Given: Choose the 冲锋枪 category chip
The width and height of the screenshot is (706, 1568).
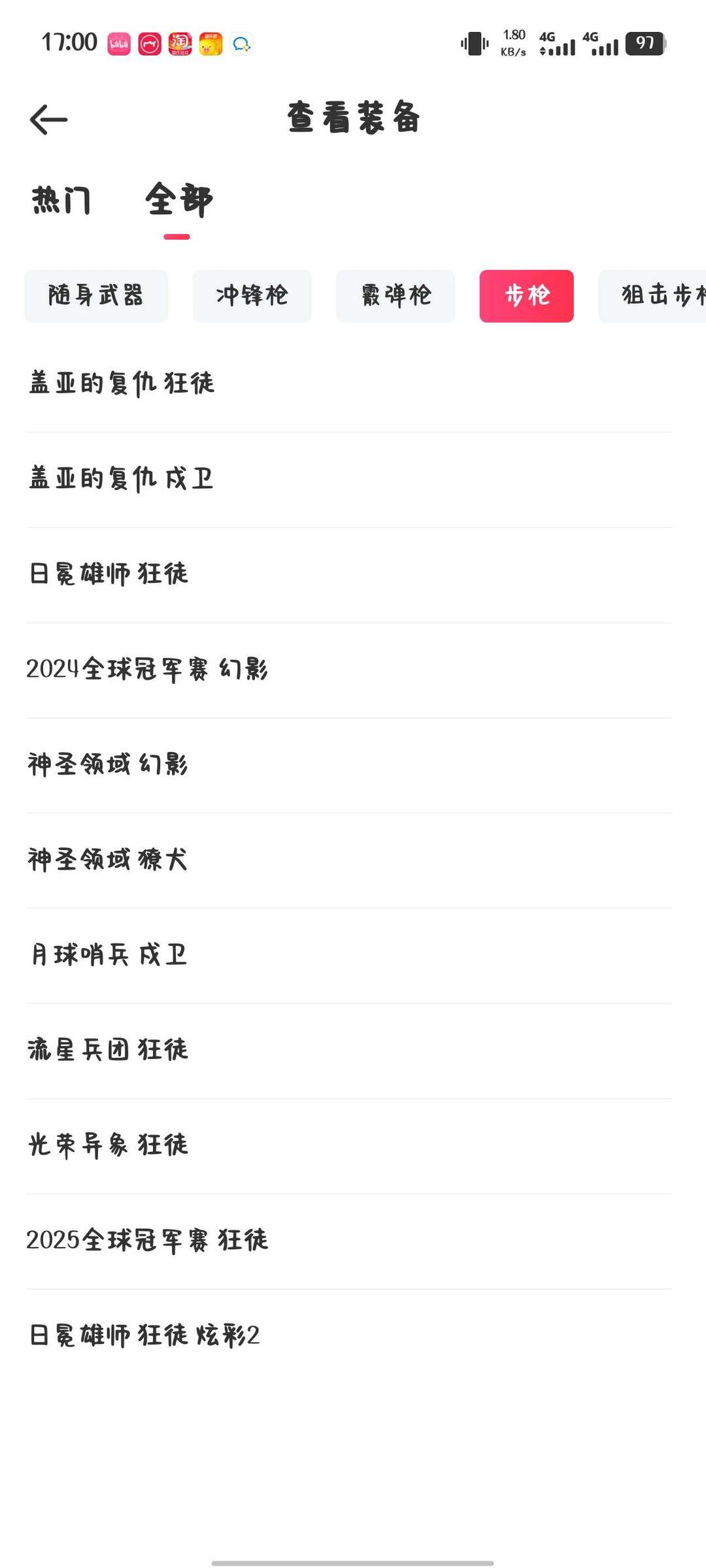Looking at the screenshot, I should coord(252,296).
